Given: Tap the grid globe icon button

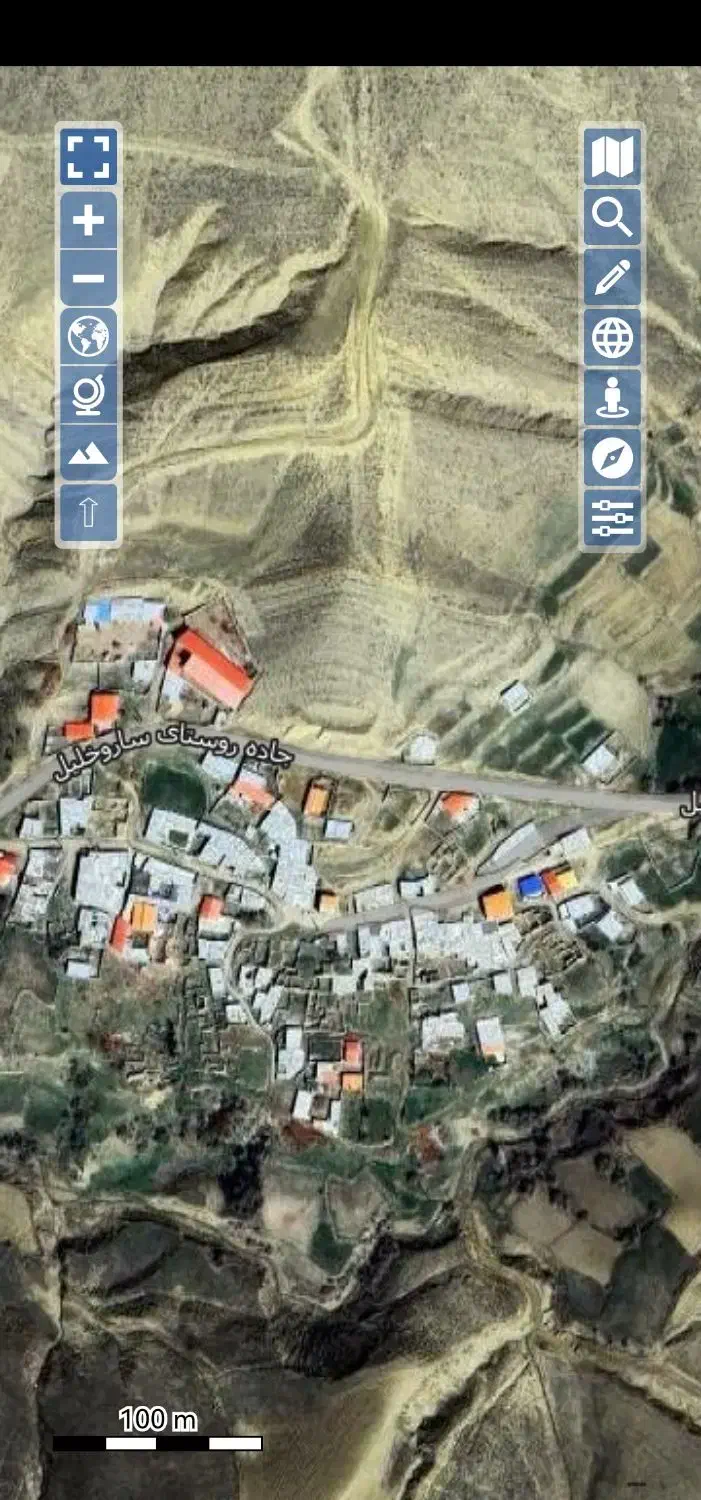Looking at the screenshot, I should click(612, 338).
